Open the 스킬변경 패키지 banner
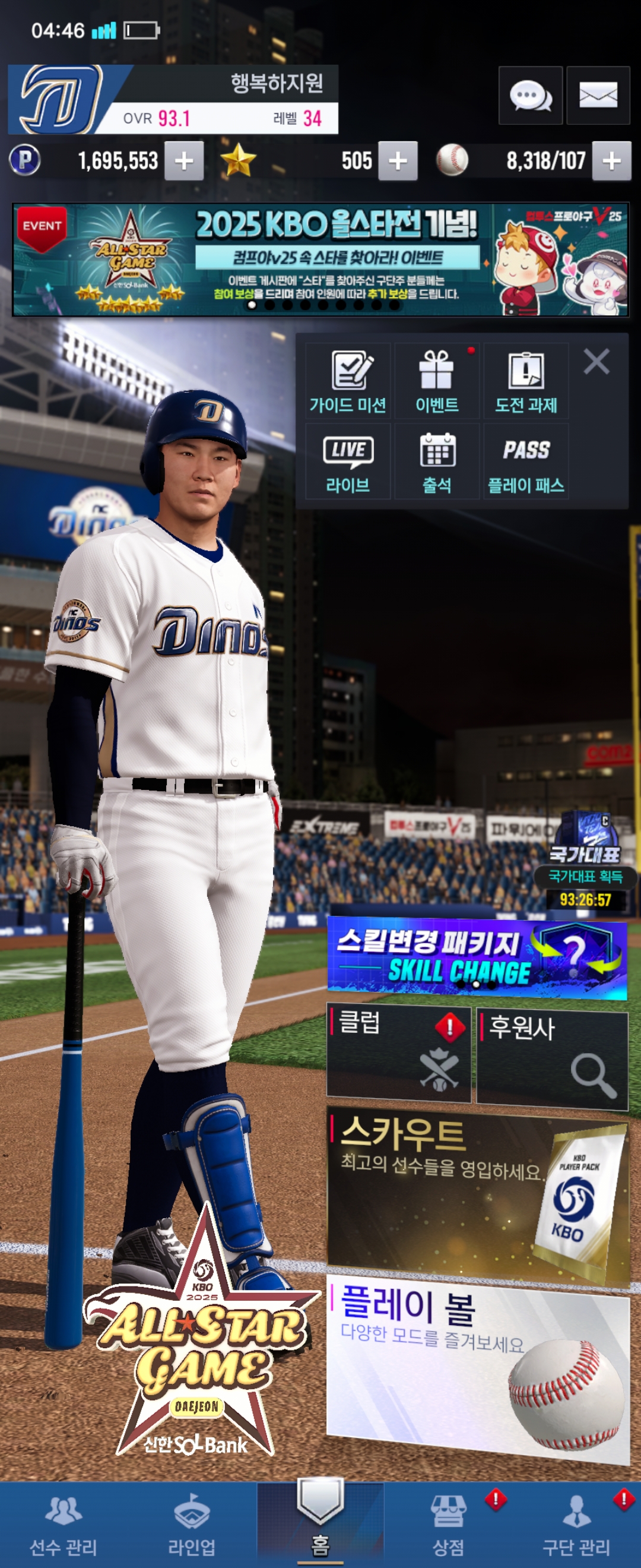The width and height of the screenshot is (641, 1568). click(x=477, y=958)
